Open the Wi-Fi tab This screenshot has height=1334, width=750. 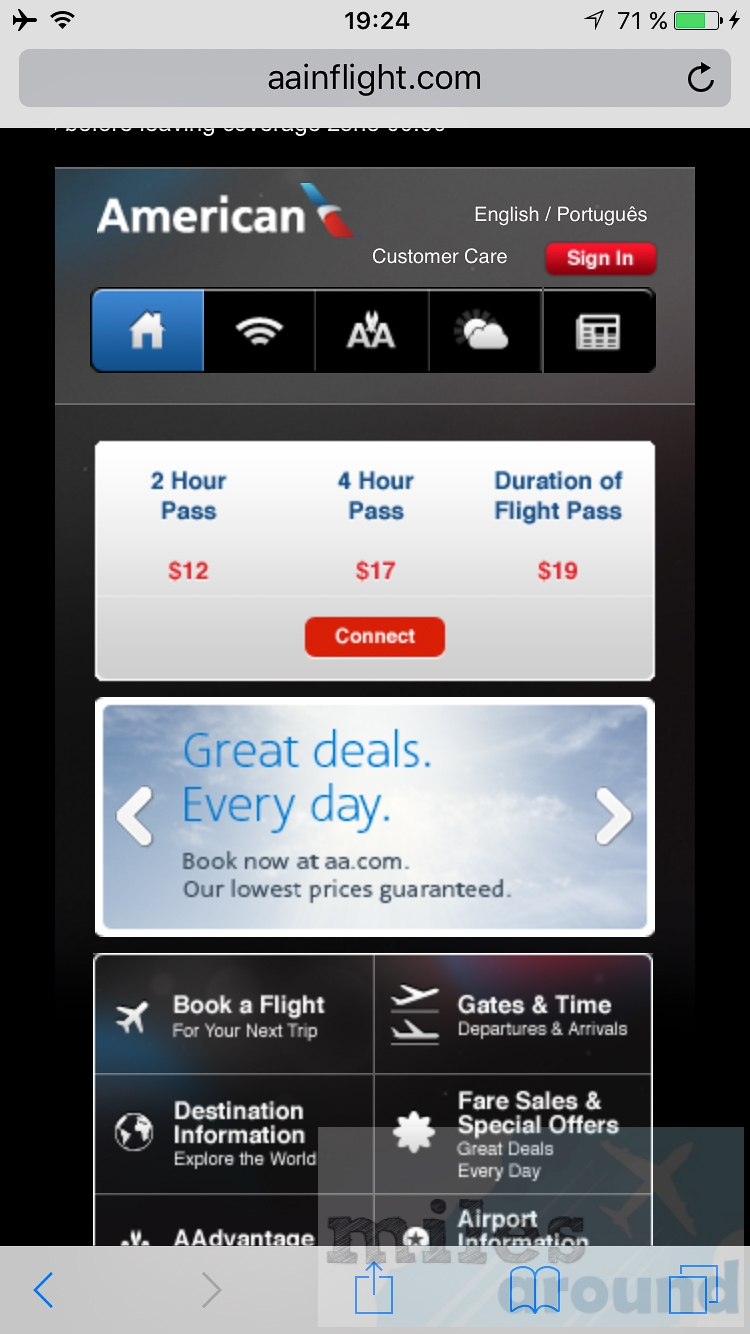[259, 331]
